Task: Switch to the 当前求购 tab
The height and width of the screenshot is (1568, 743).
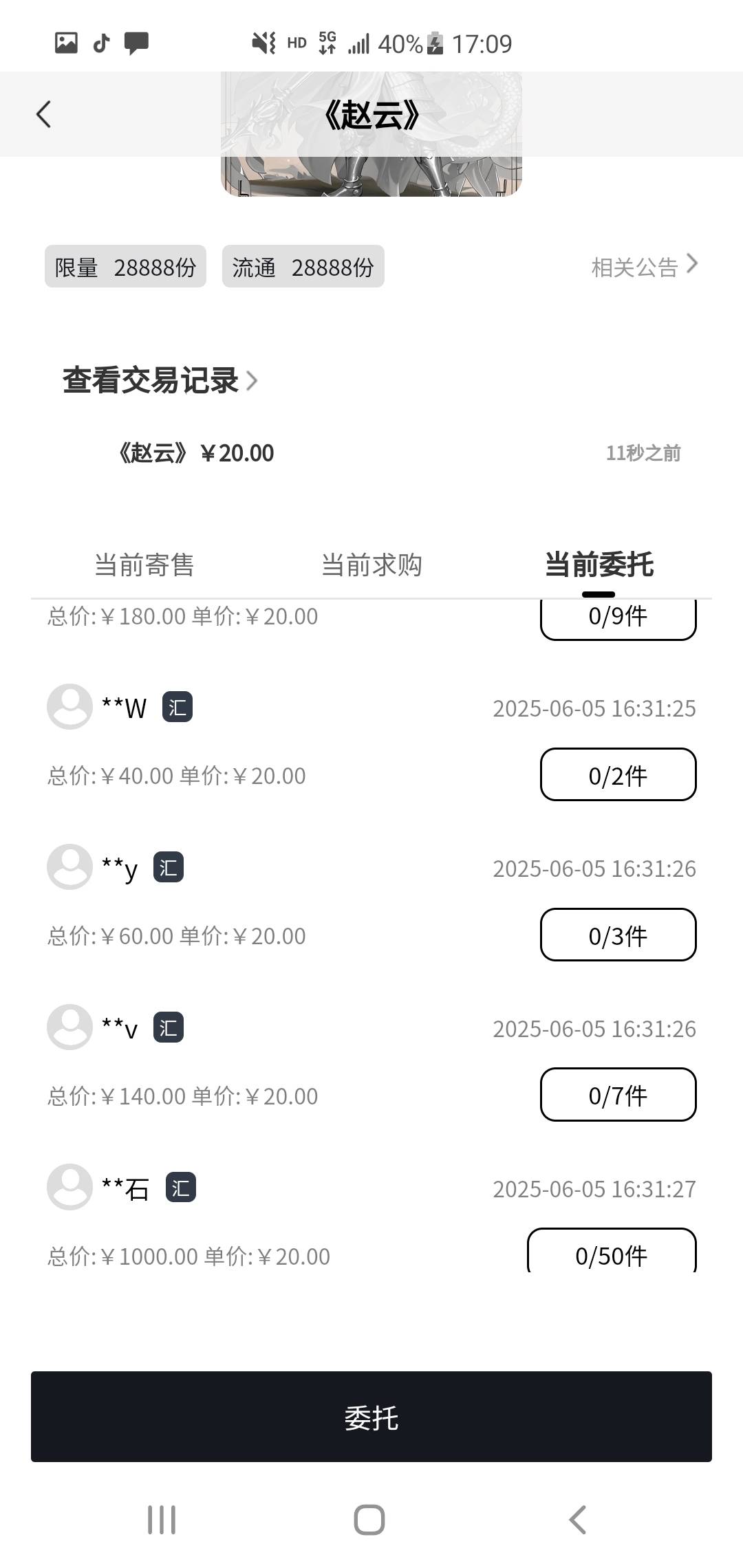Action: tap(371, 565)
